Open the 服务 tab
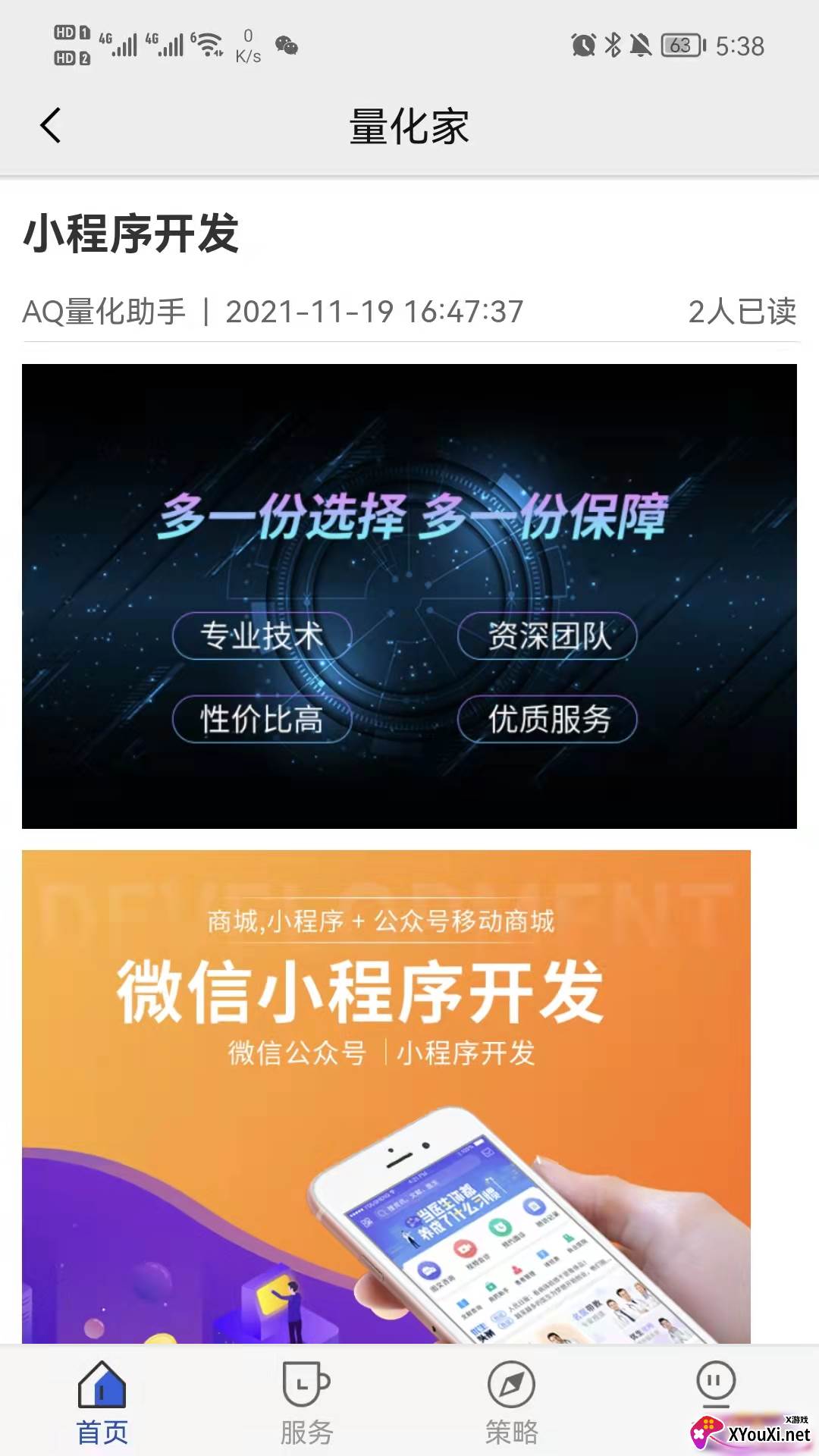 click(306, 1402)
